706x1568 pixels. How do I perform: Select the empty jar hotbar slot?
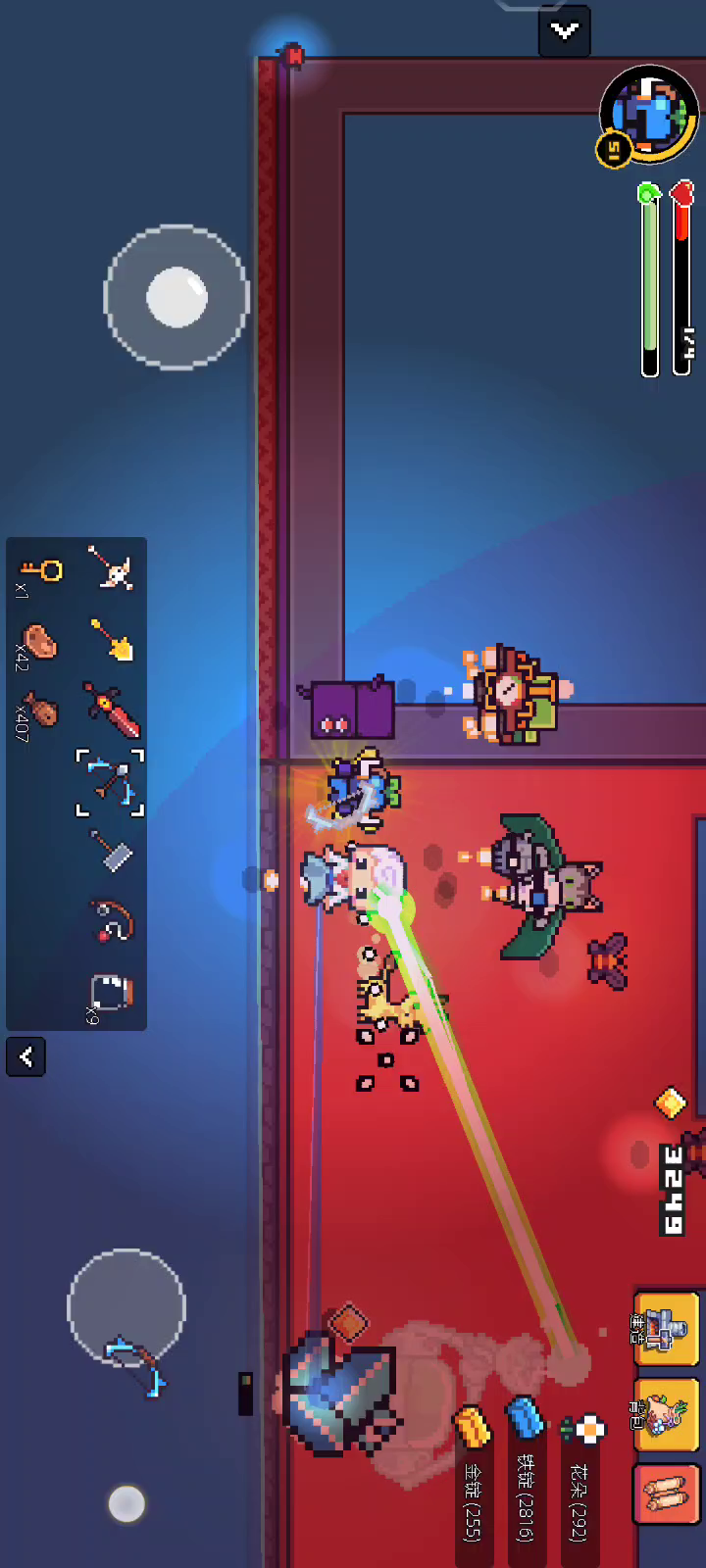click(111, 992)
